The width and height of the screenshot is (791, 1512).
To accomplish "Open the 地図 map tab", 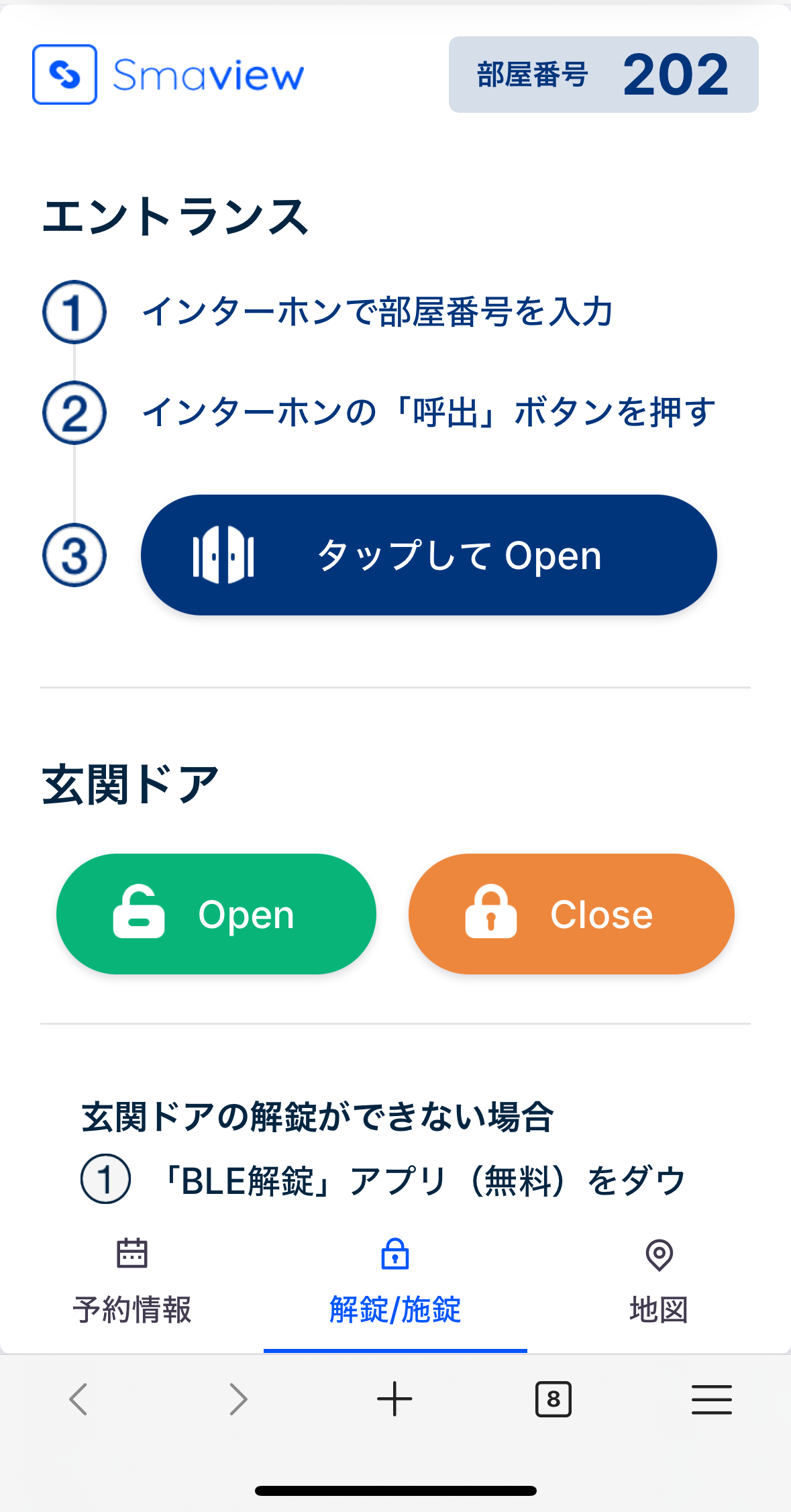I will click(x=659, y=1283).
